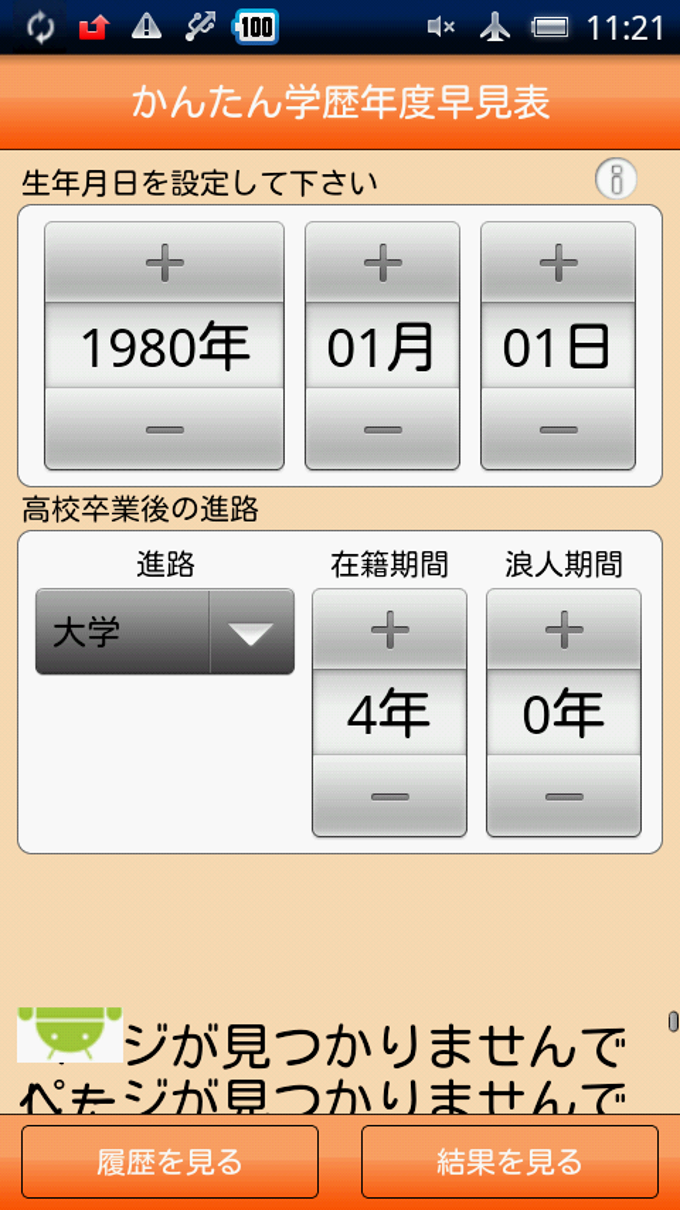Increase the birth month 01月
The width and height of the screenshot is (680, 1210).
pyautogui.click(x=382, y=263)
